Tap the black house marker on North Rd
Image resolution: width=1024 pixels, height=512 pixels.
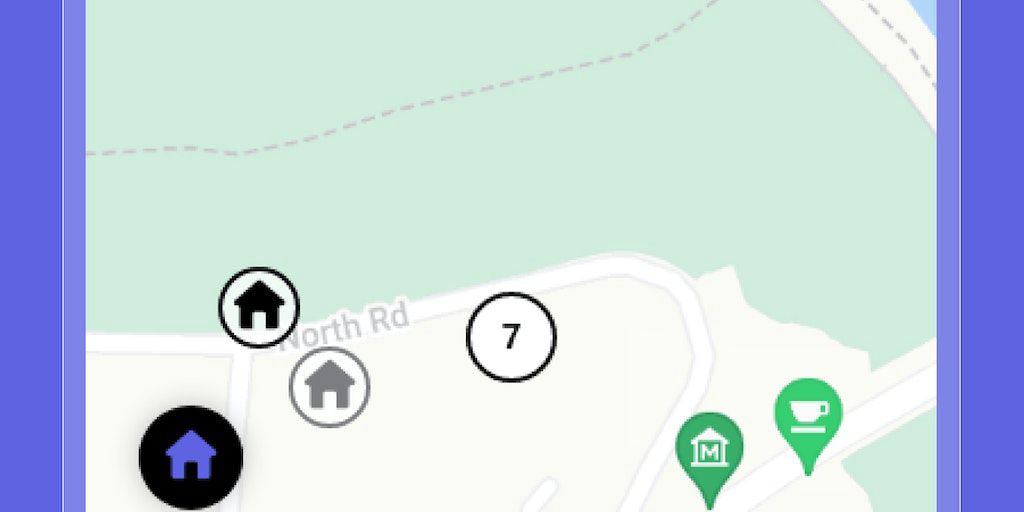pyautogui.click(x=259, y=307)
